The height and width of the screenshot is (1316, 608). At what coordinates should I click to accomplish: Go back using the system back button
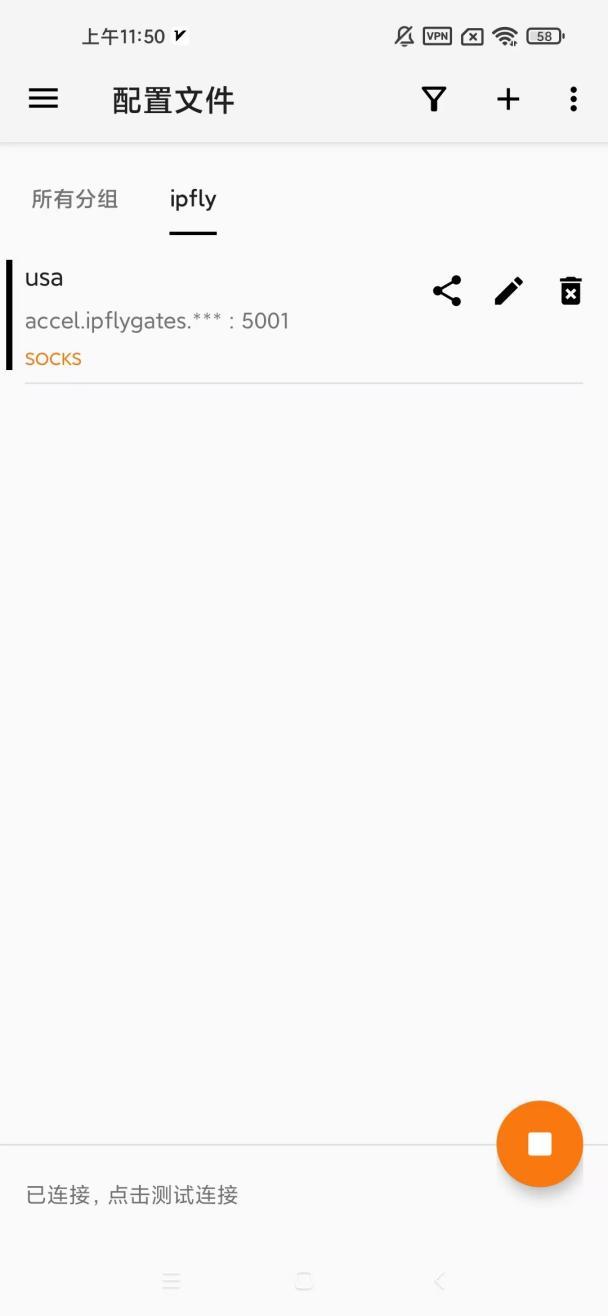(x=439, y=1281)
